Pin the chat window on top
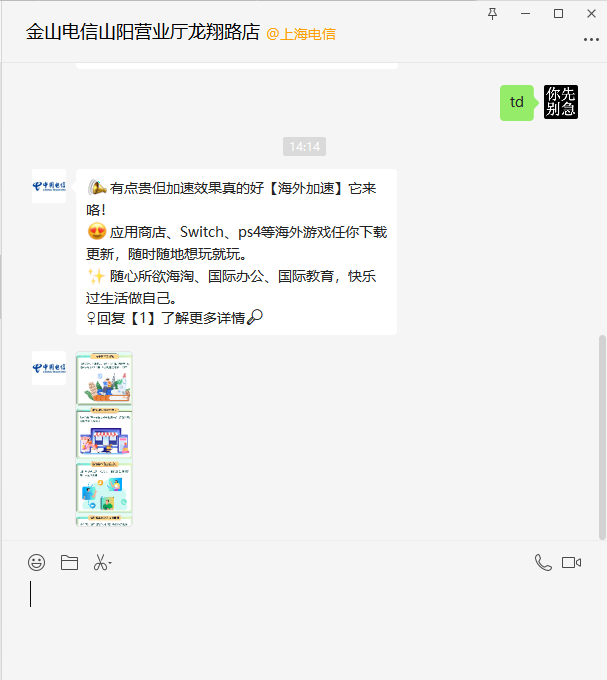607x680 pixels. (492, 13)
